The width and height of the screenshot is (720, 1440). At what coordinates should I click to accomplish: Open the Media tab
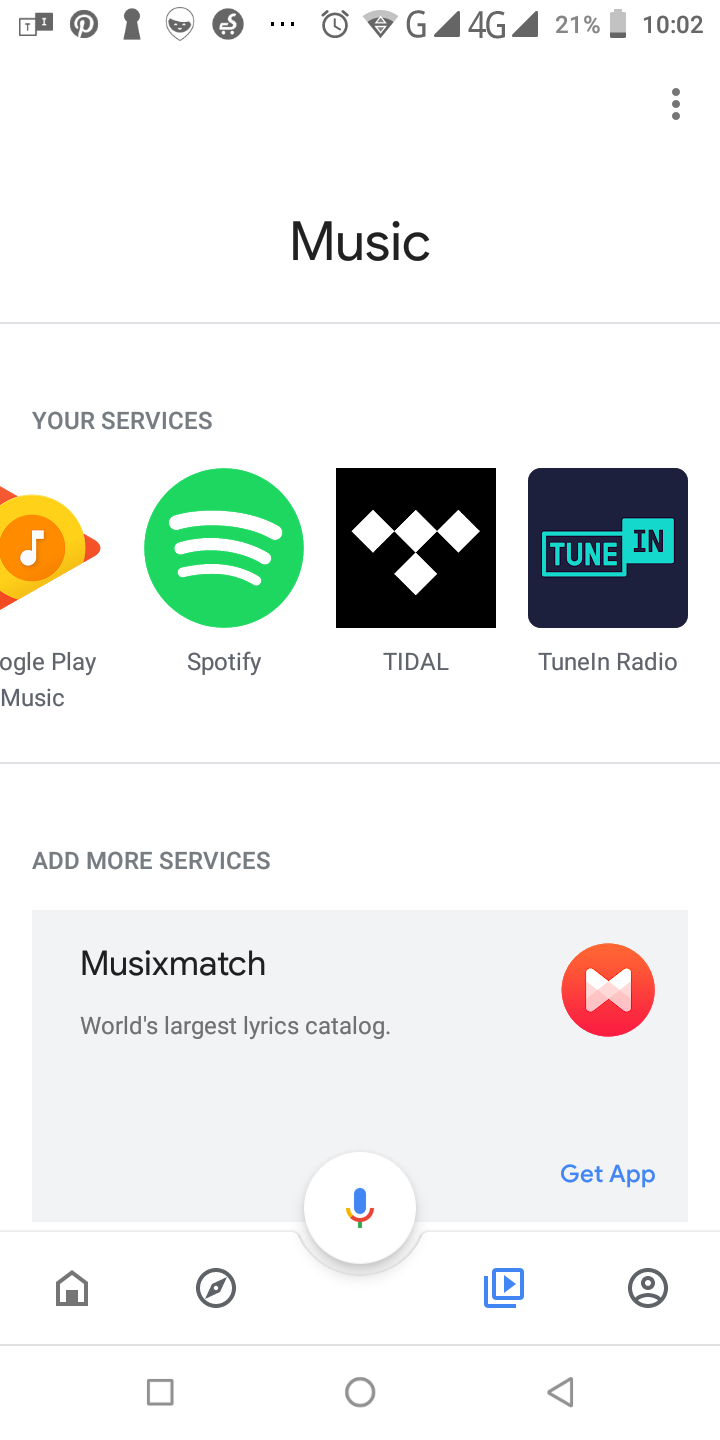tap(504, 1288)
